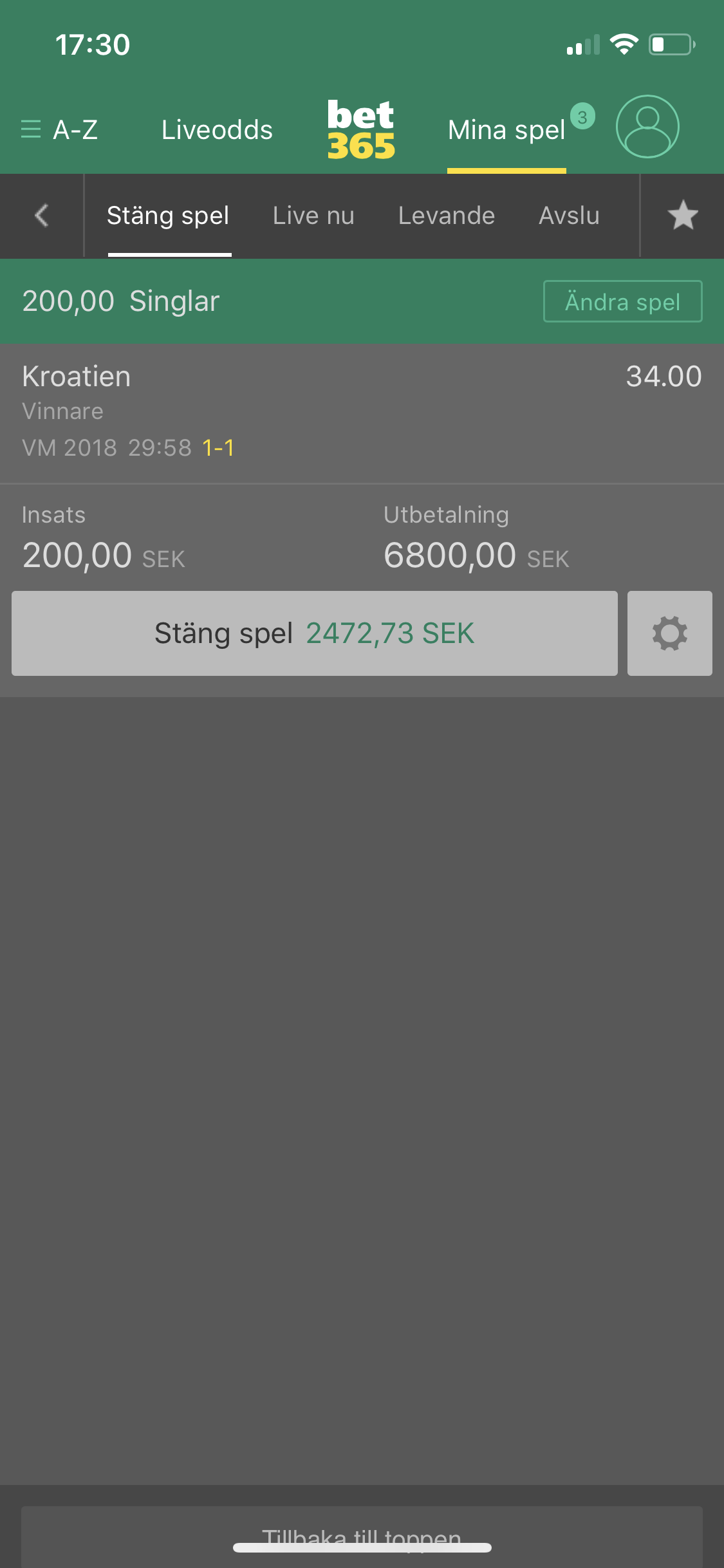This screenshot has width=724, height=1568.
Task: Open cash out settings gear
Action: click(670, 633)
